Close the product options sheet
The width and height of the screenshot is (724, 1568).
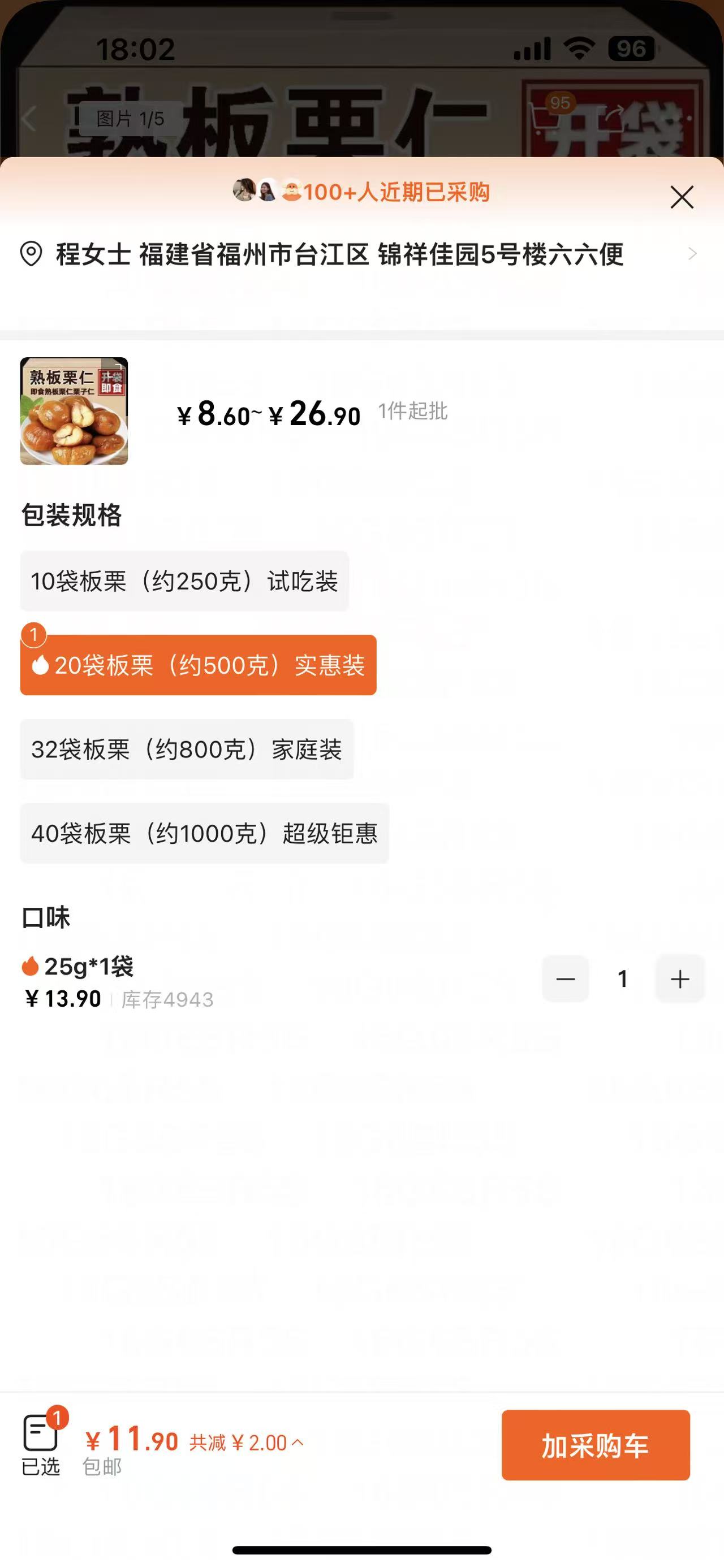pos(682,197)
